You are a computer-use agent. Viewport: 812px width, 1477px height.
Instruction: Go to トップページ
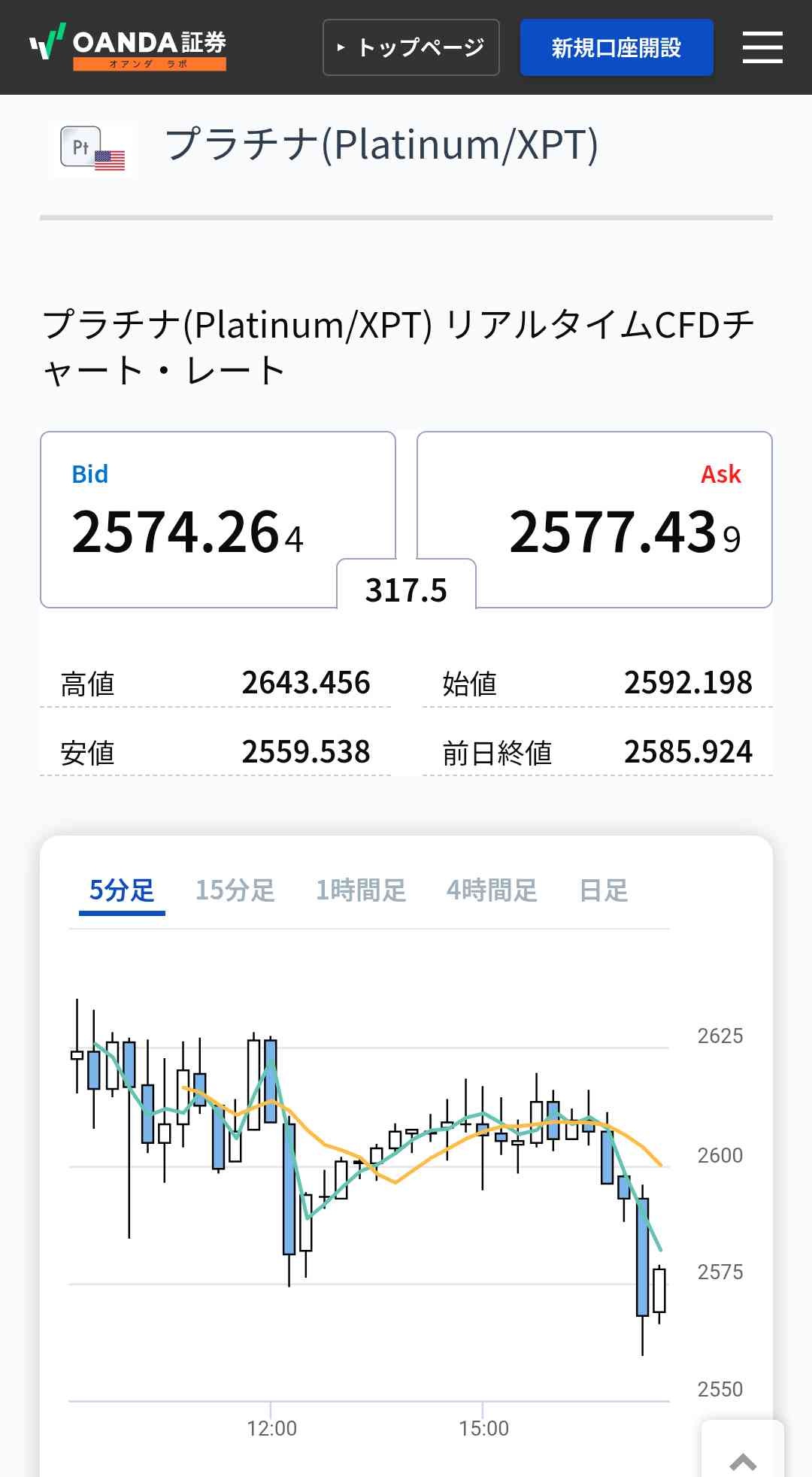tap(411, 47)
